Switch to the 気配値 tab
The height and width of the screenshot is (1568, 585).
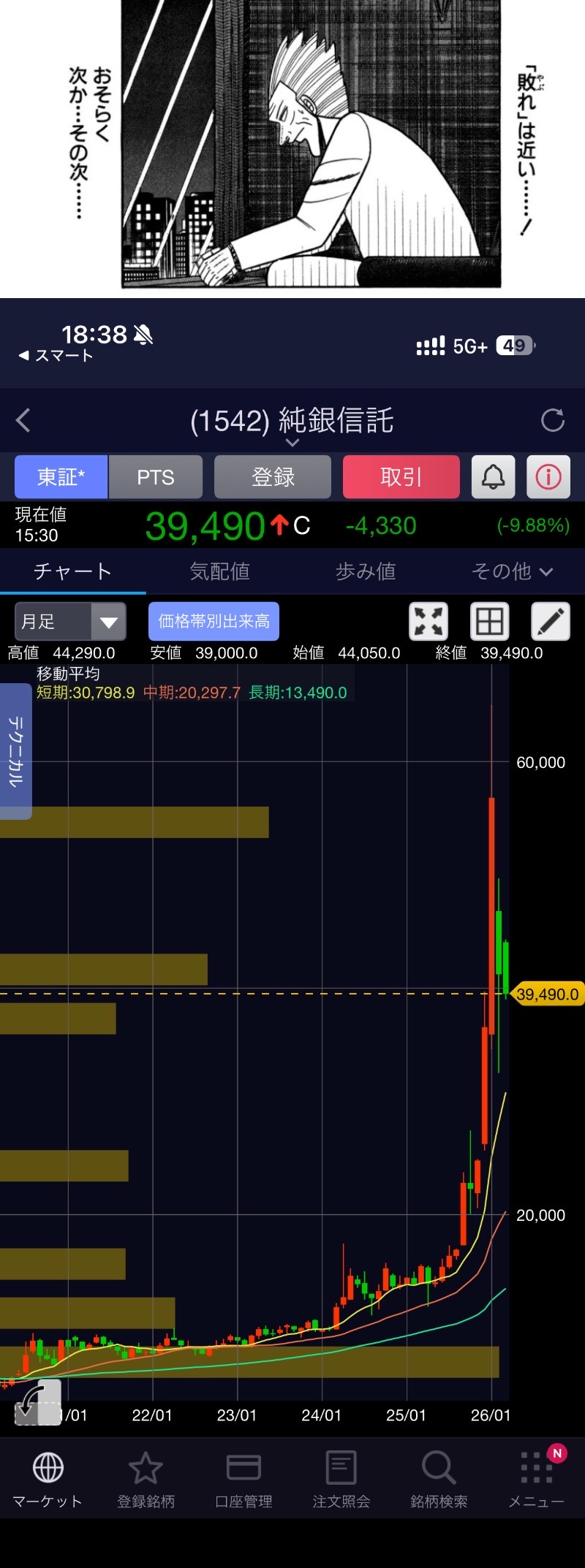click(219, 571)
